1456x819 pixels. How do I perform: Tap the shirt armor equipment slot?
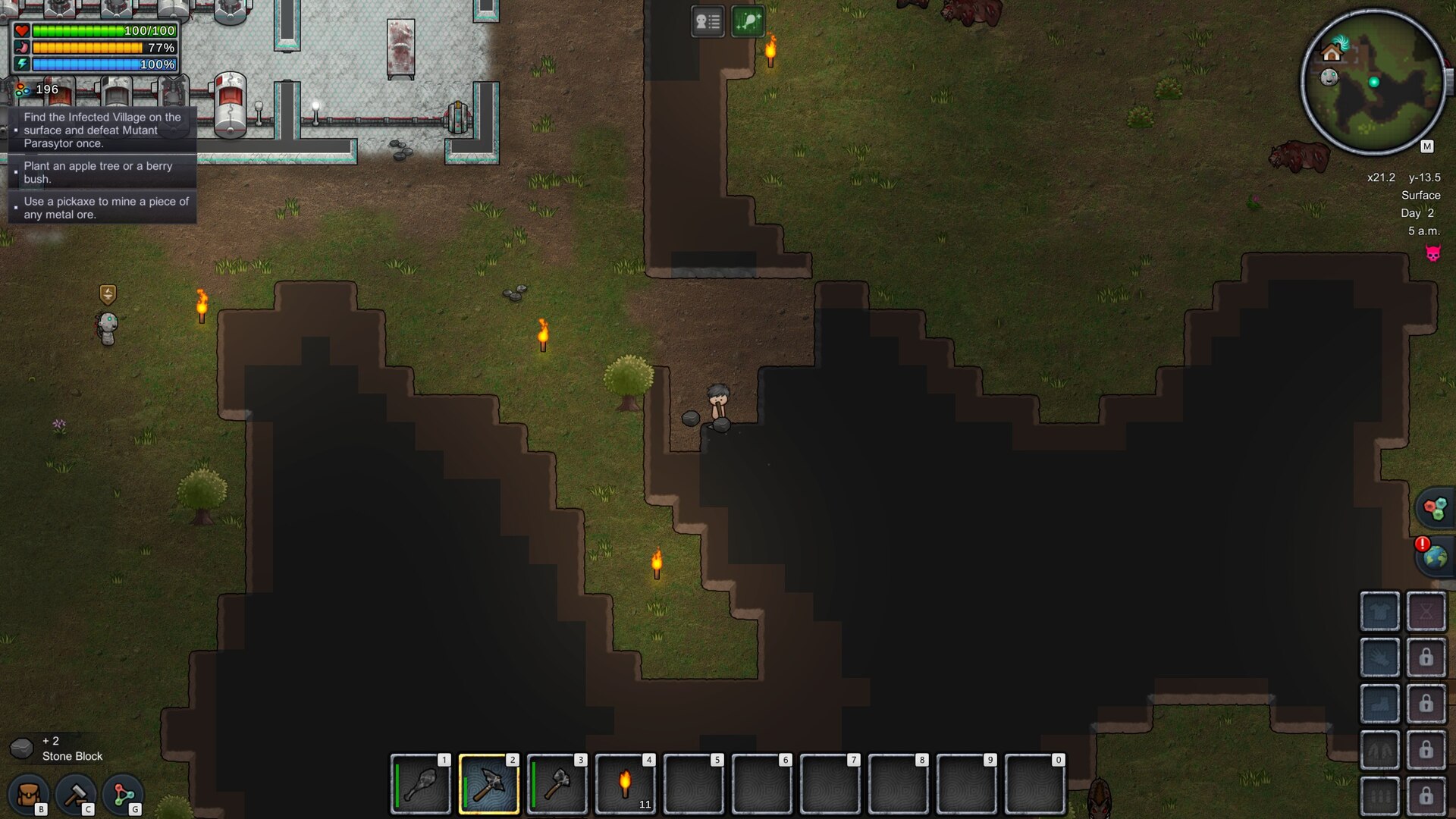(1379, 611)
